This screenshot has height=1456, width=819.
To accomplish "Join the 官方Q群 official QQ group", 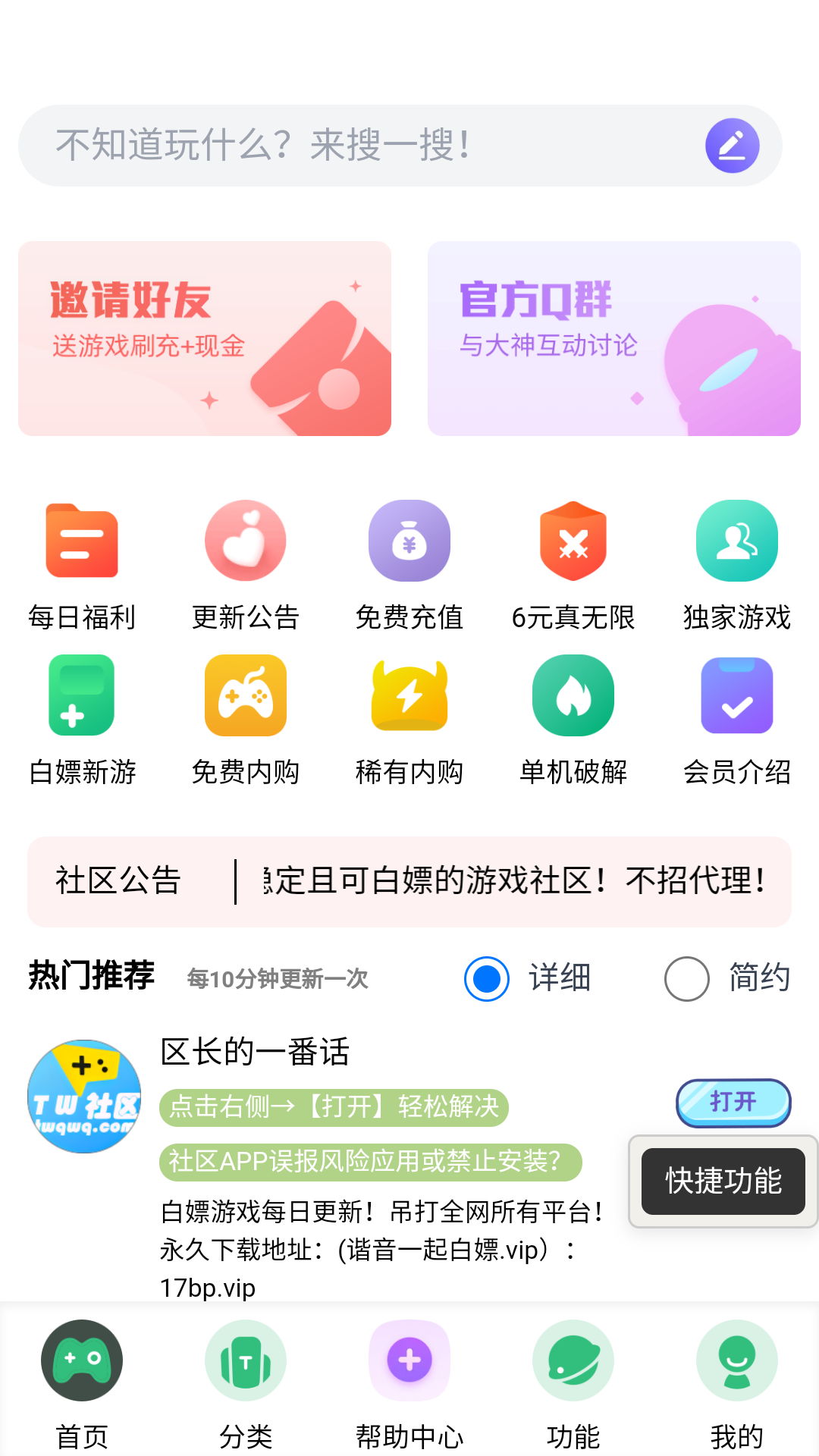I will (613, 337).
